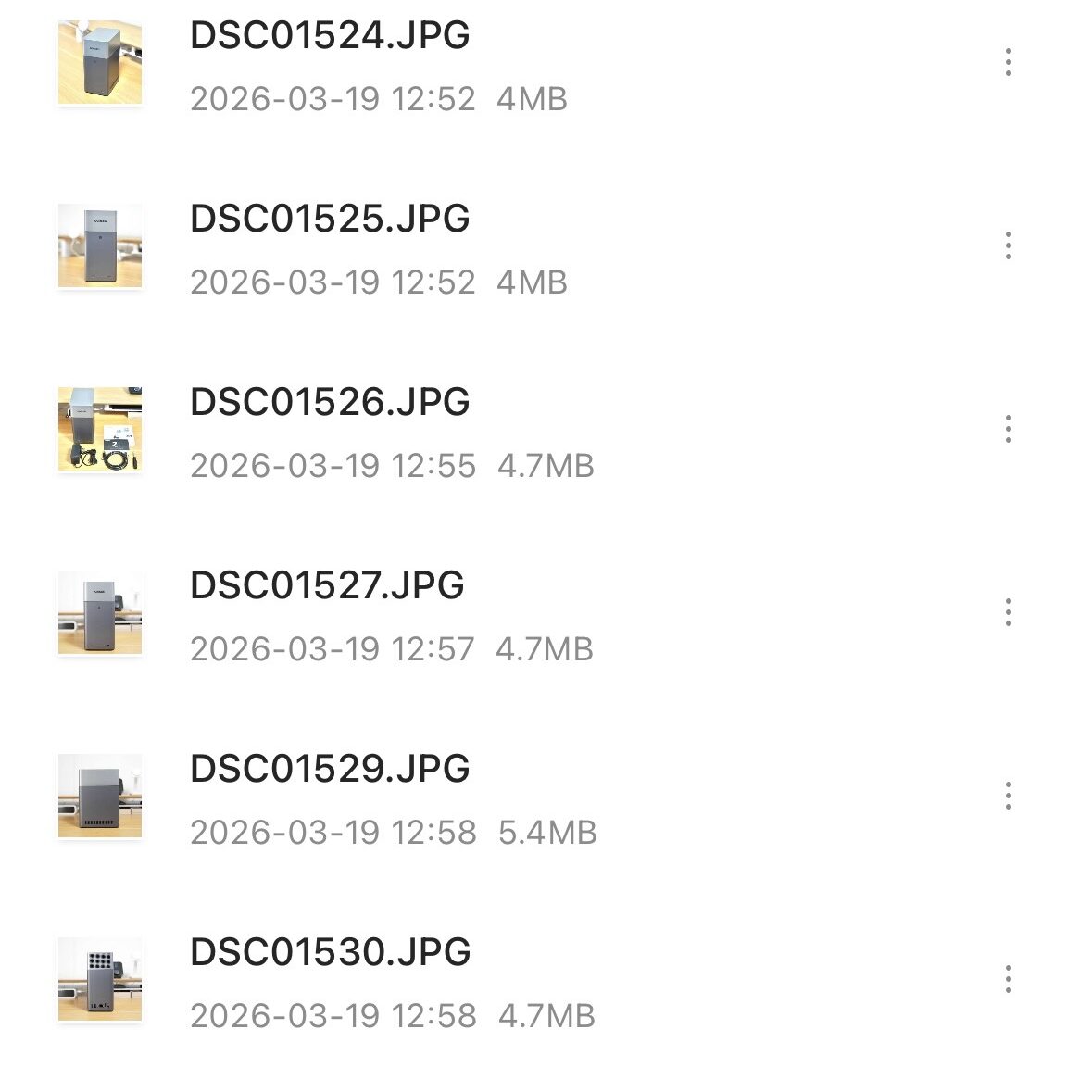Open the file DSC01526.JPG
Image resolution: width=1092 pixels, height=1092 pixels.
click(330, 403)
